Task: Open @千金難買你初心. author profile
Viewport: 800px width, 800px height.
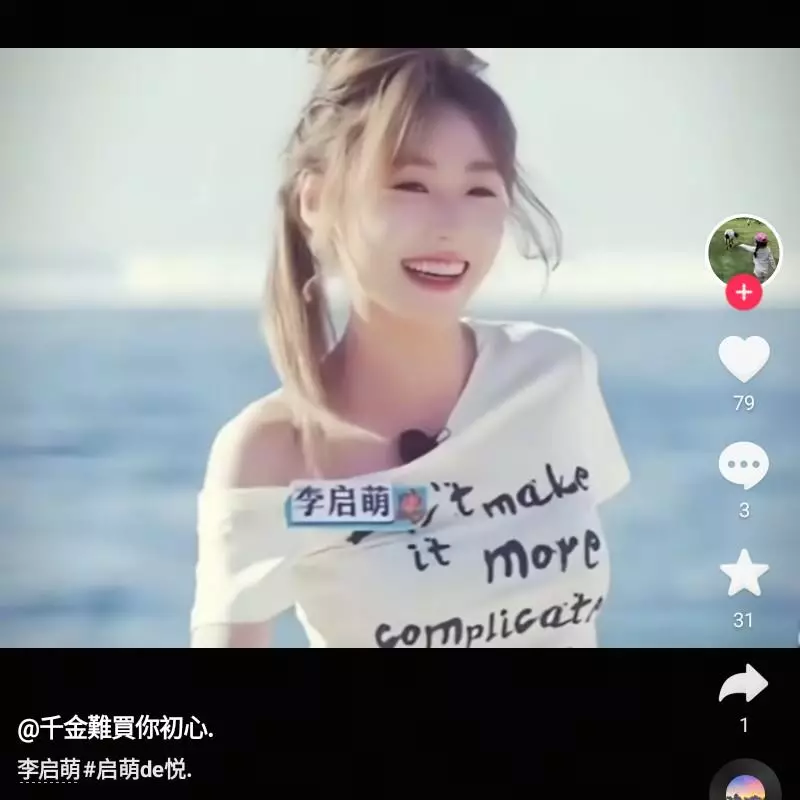Action: point(116,729)
